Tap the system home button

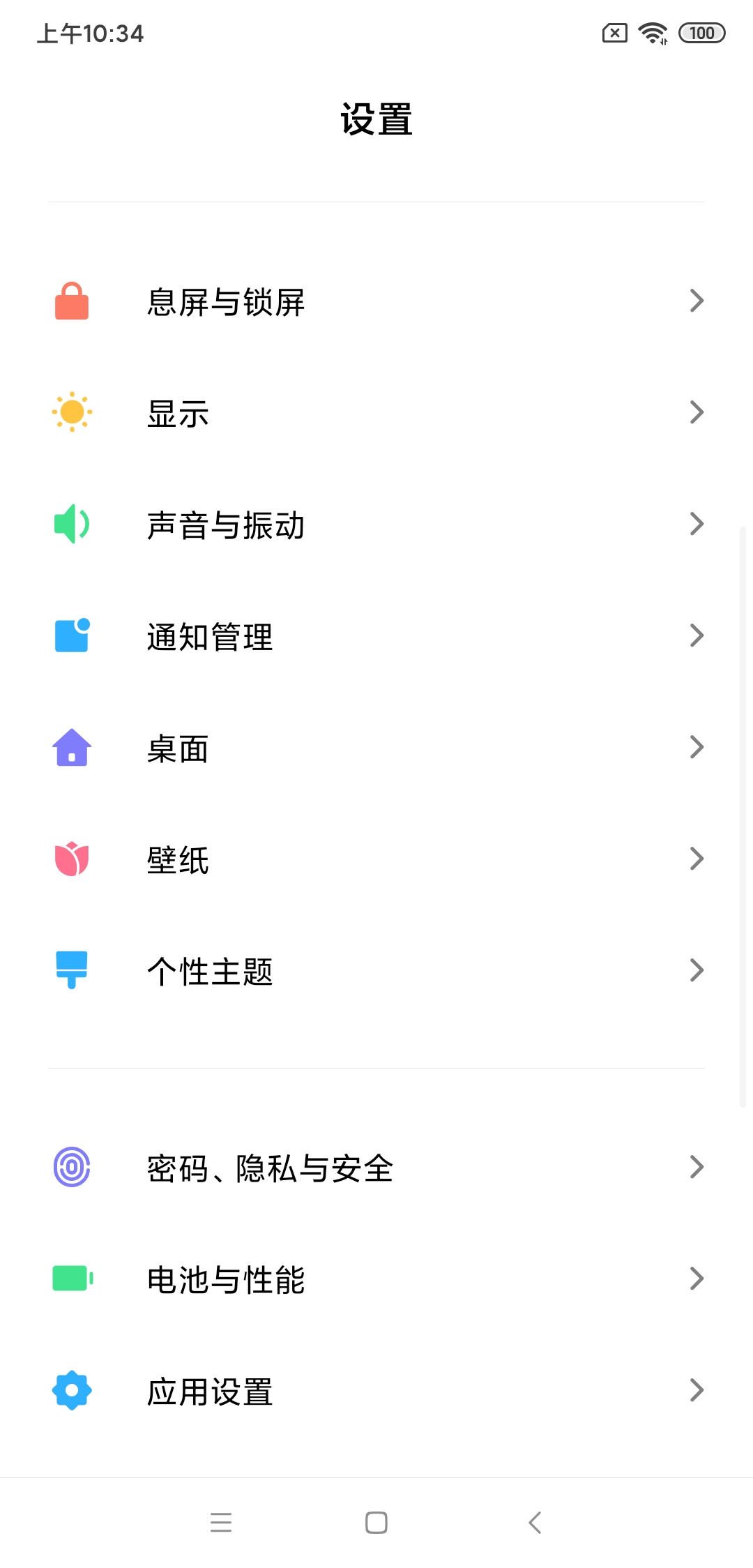click(376, 1522)
